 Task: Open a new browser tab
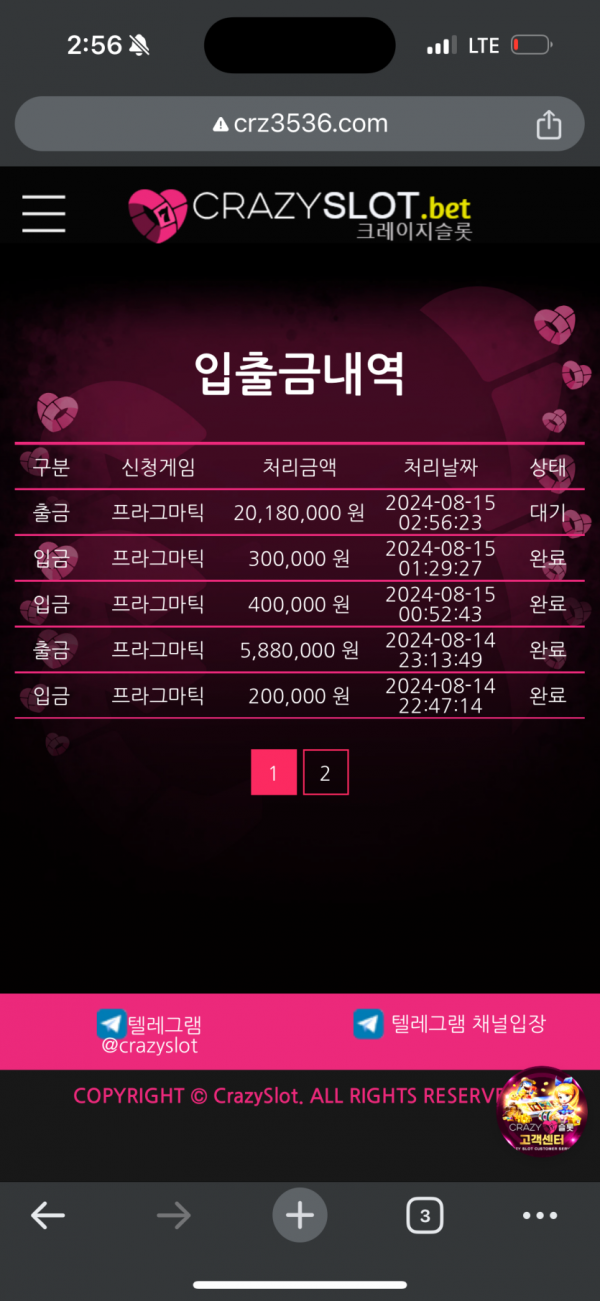tap(300, 1216)
